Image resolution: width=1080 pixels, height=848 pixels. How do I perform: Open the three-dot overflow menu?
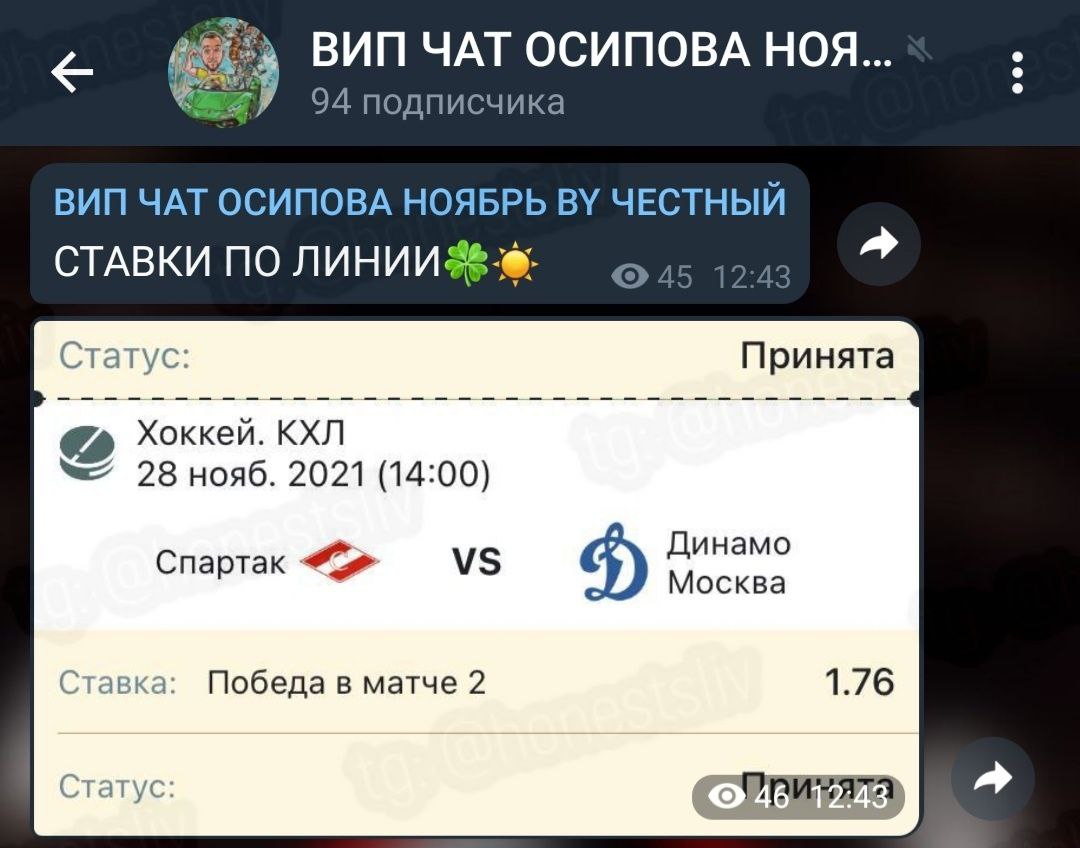[x=1017, y=72]
